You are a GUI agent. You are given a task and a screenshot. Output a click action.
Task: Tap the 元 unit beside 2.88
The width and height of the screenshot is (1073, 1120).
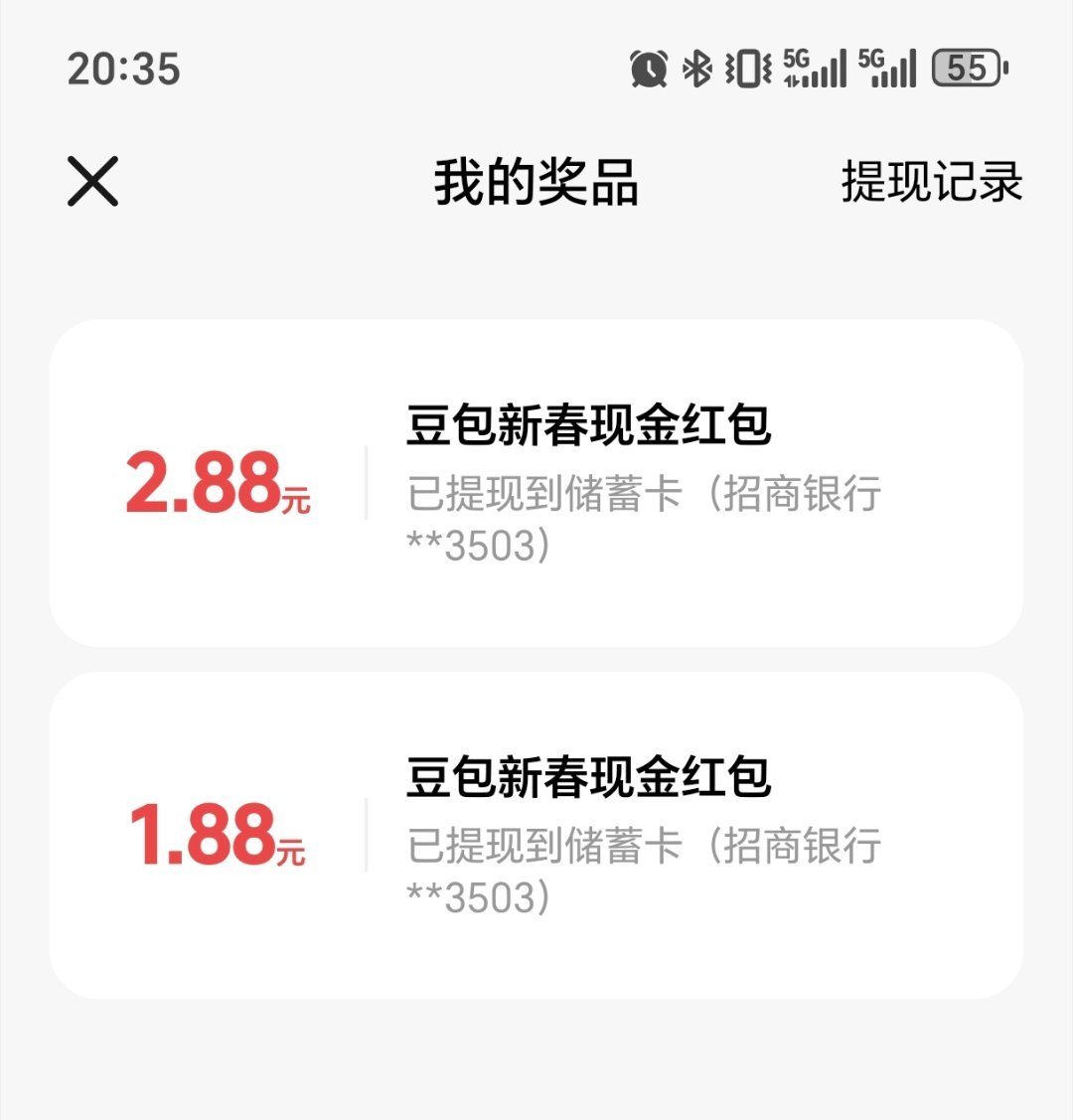coord(295,501)
